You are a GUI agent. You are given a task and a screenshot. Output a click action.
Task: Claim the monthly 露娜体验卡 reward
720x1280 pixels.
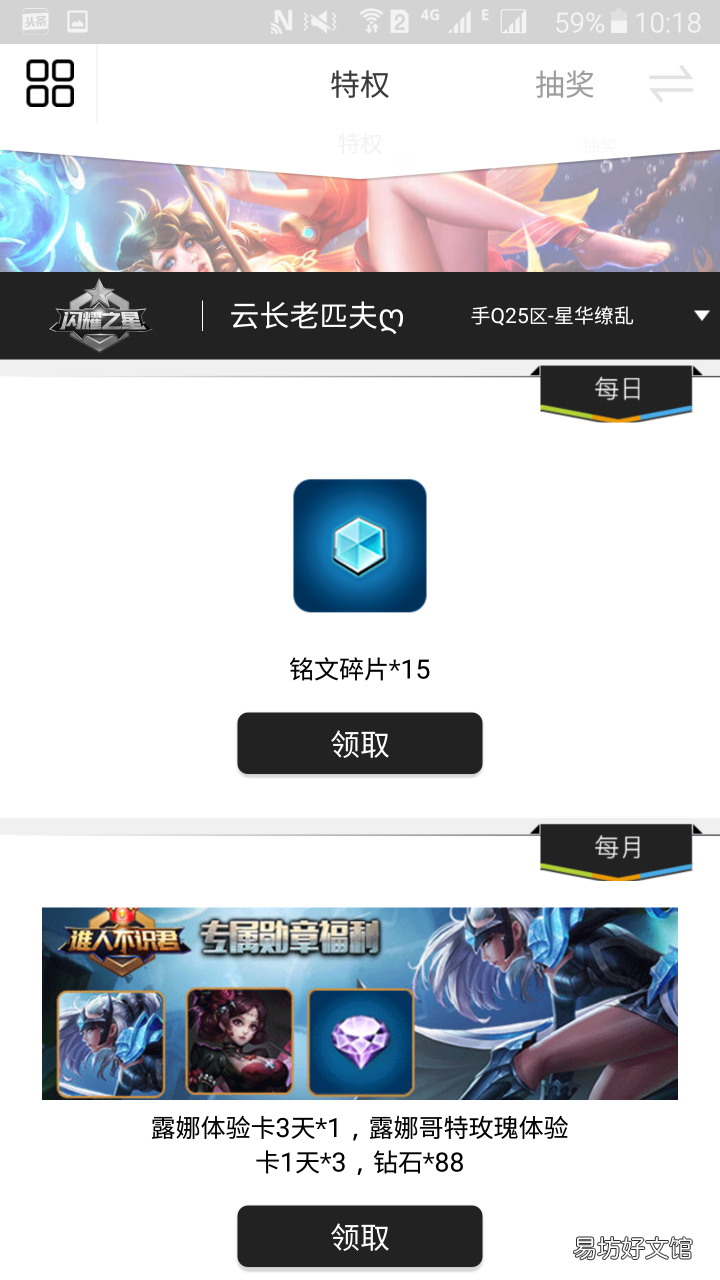tap(360, 1237)
